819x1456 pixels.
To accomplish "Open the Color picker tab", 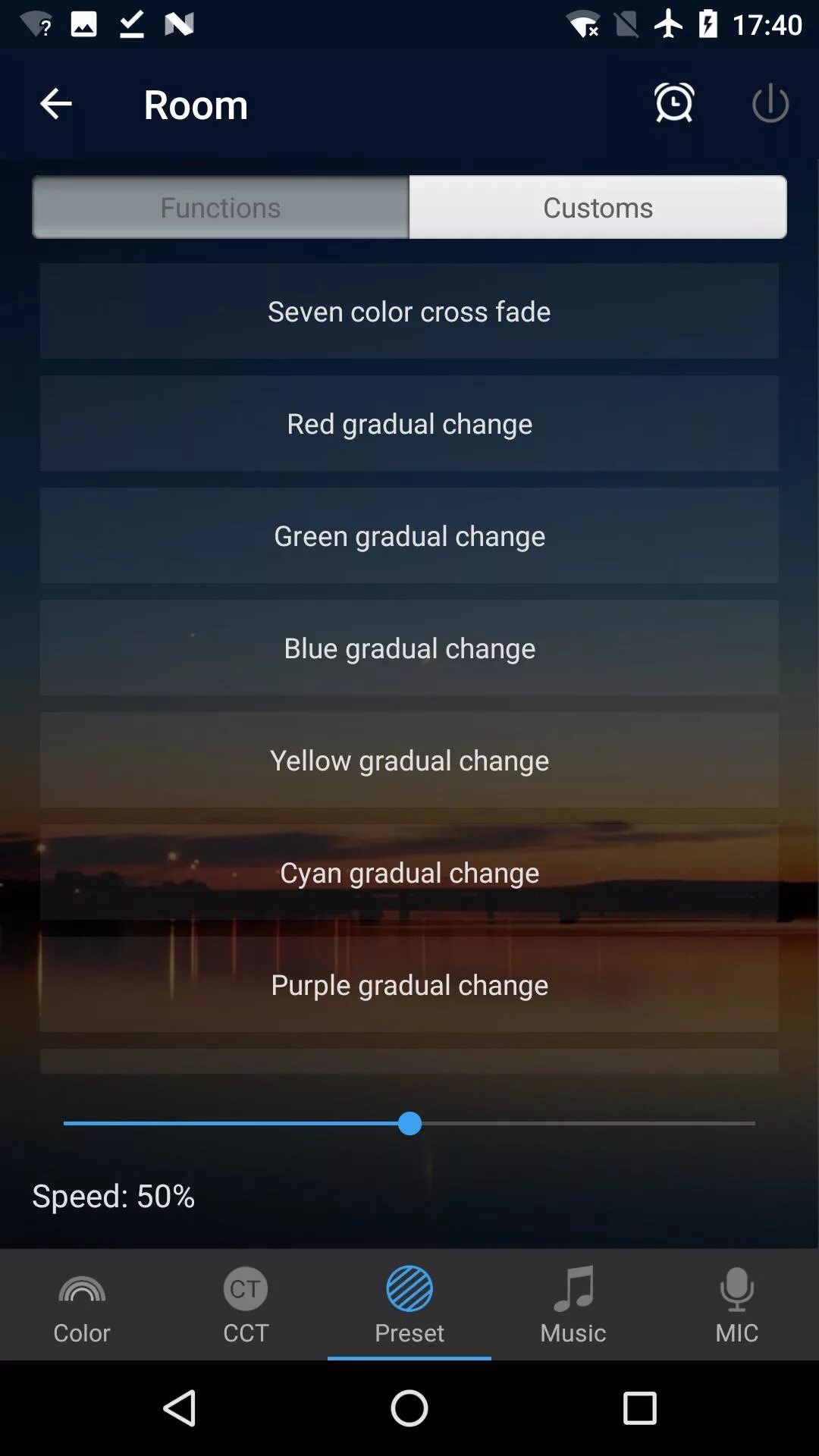I will coord(81,1304).
